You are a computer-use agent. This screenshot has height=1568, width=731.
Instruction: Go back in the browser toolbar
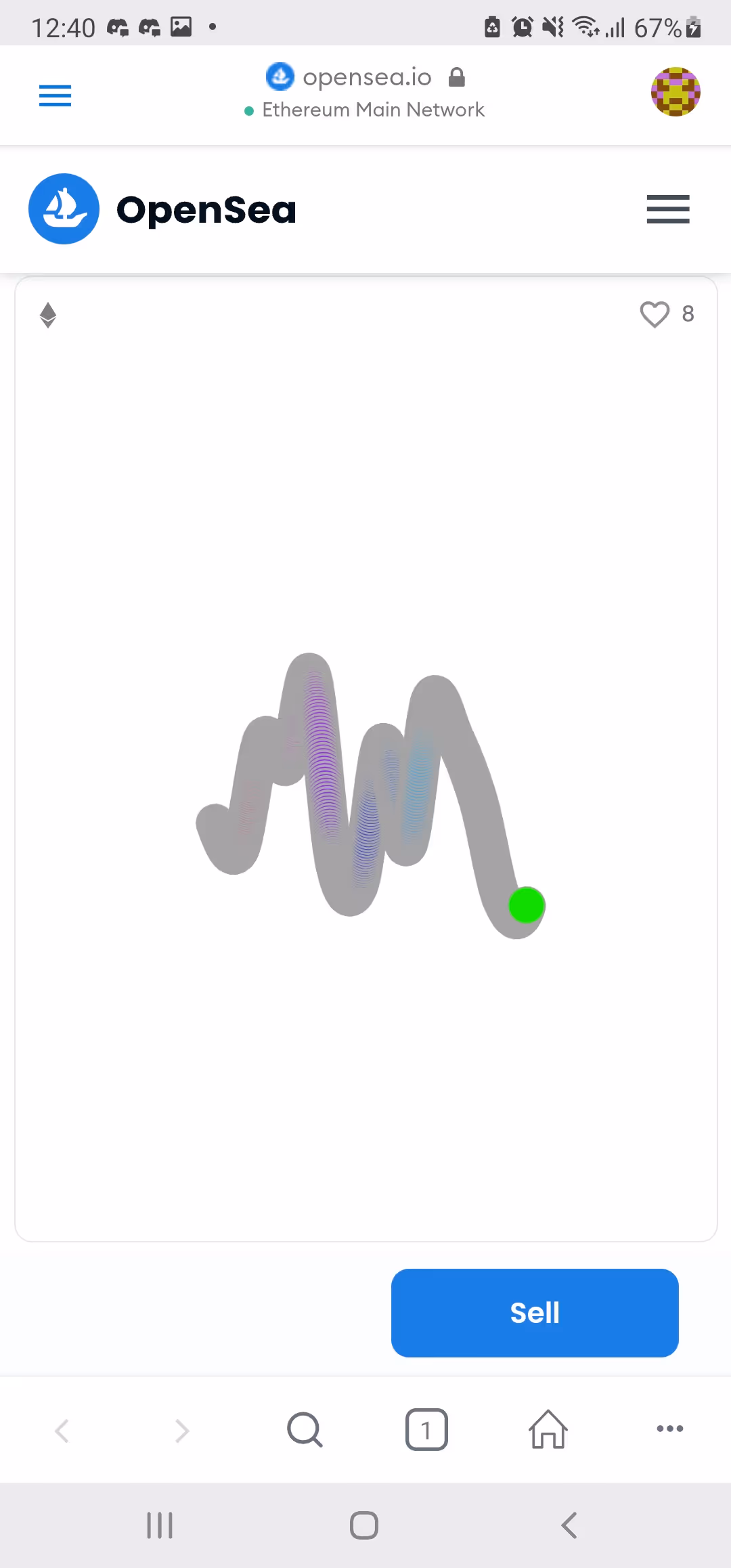click(62, 1431)
